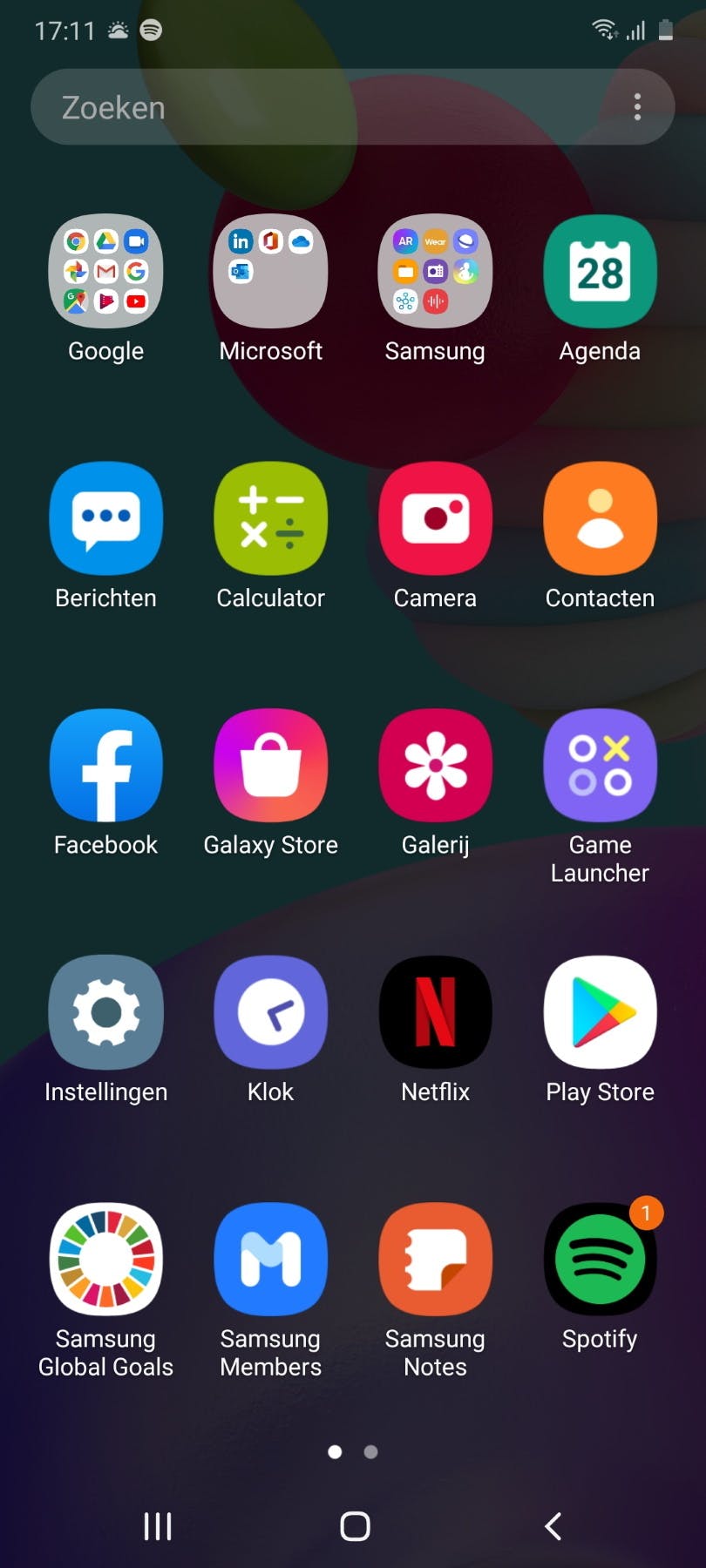This screenshot has width=706, height=1568.
Task: Open the three-dot overflow menu
Action: [x=637, y=107]
